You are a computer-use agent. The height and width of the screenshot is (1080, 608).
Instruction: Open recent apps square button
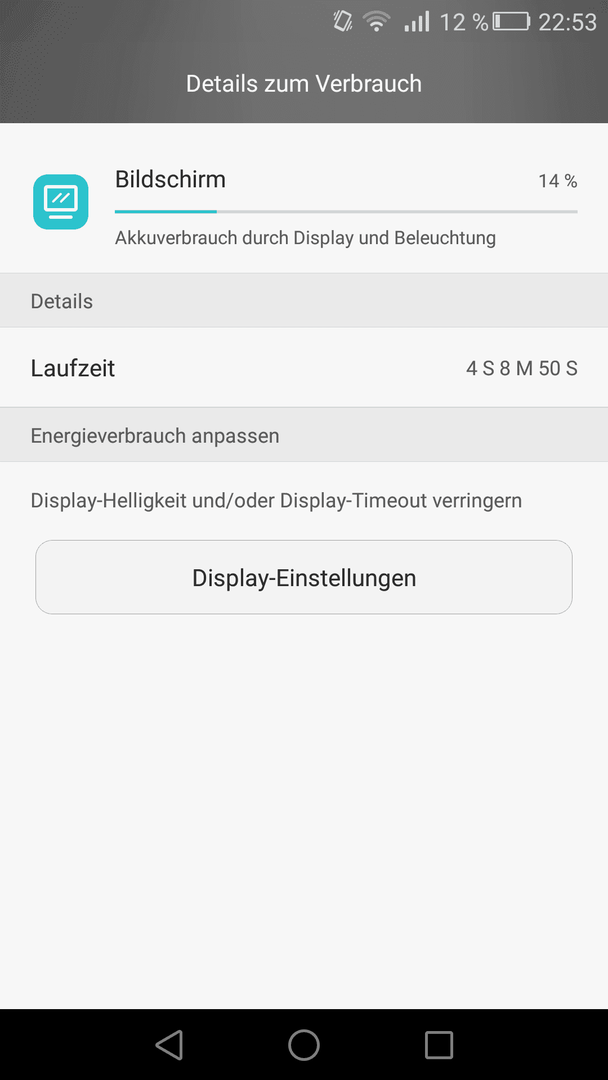click(x=439, y=1044)
